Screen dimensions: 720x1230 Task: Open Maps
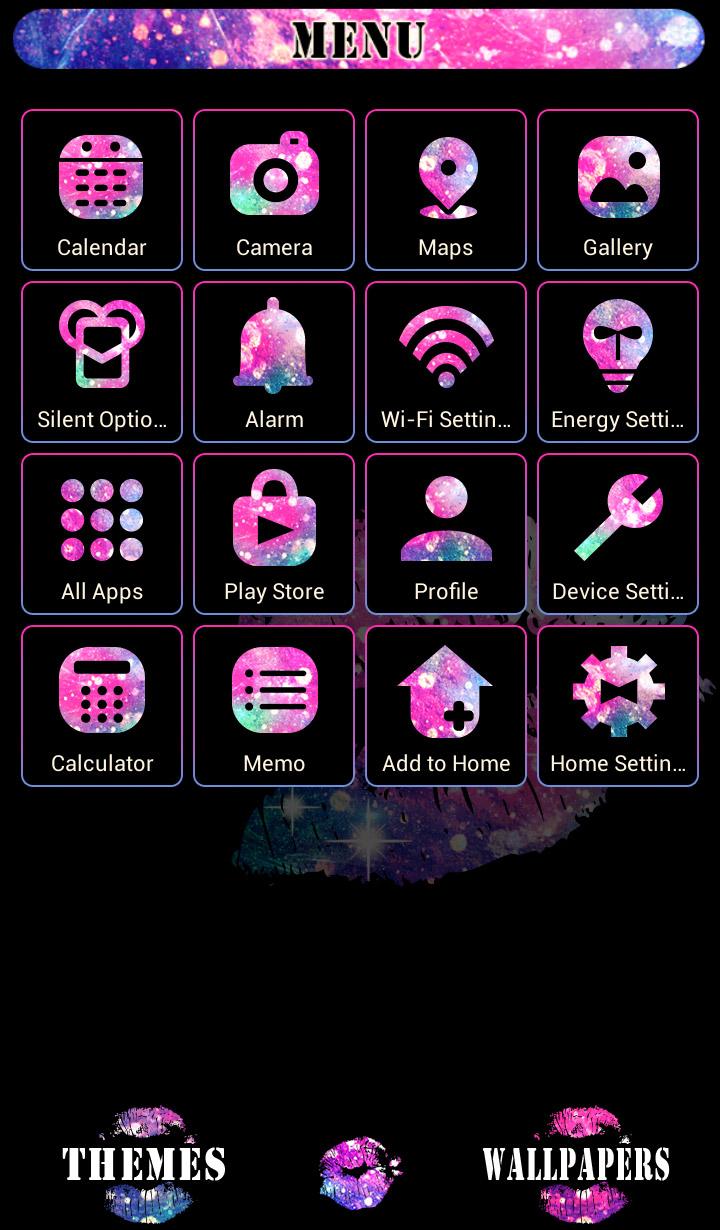tap(445, 189)
